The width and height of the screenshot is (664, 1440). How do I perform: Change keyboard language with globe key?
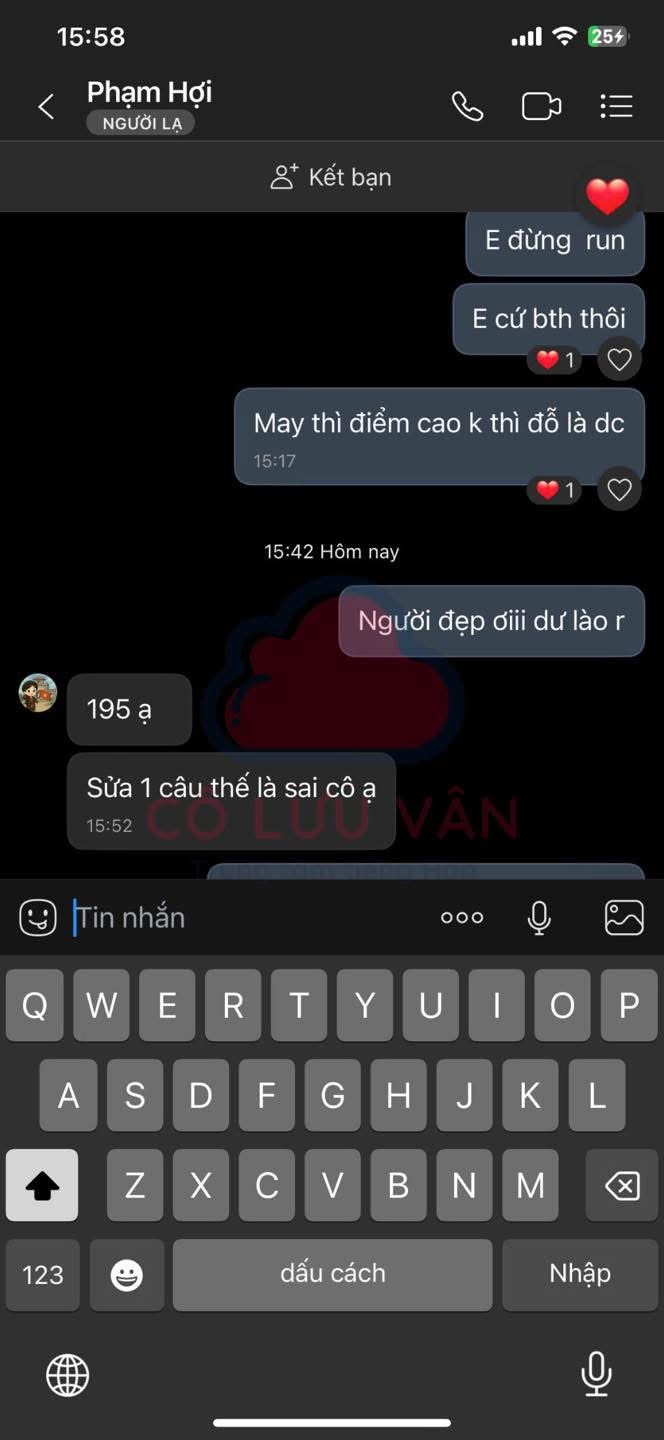pos(68,1376)
